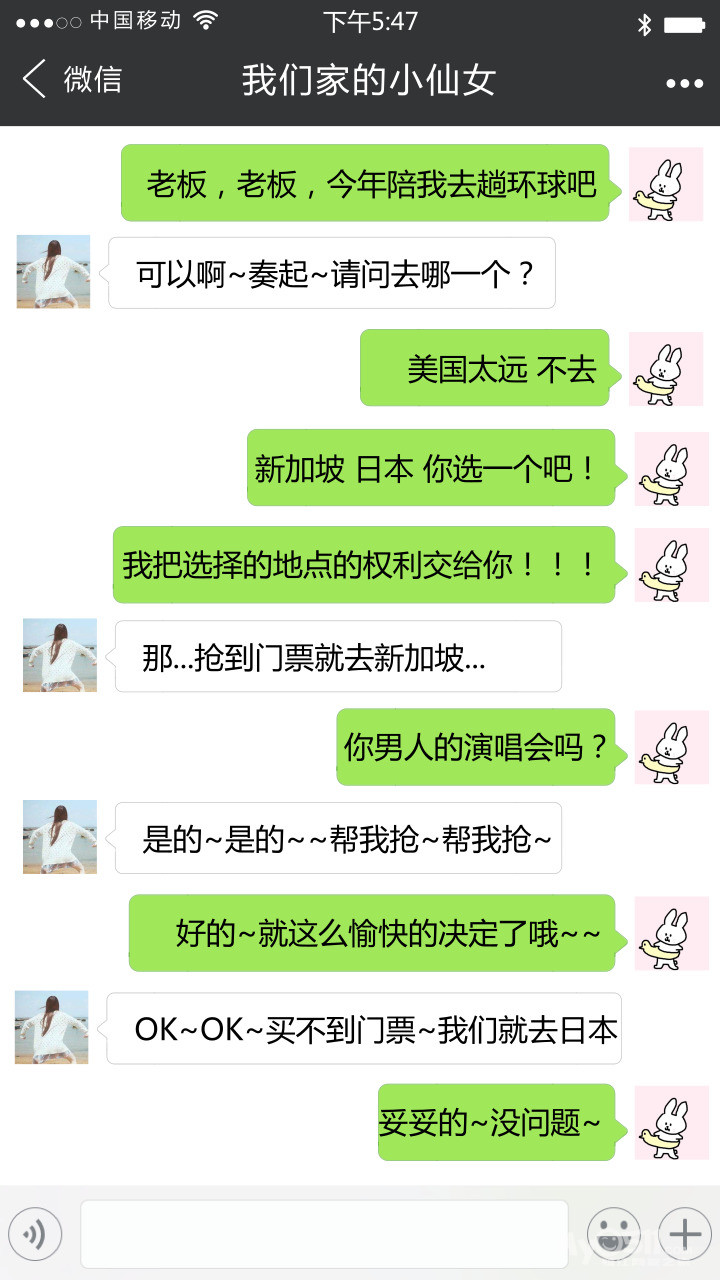Go back to the 微信 chat list
Viewport: 720px width, 1280px height.
click(70, 80)
